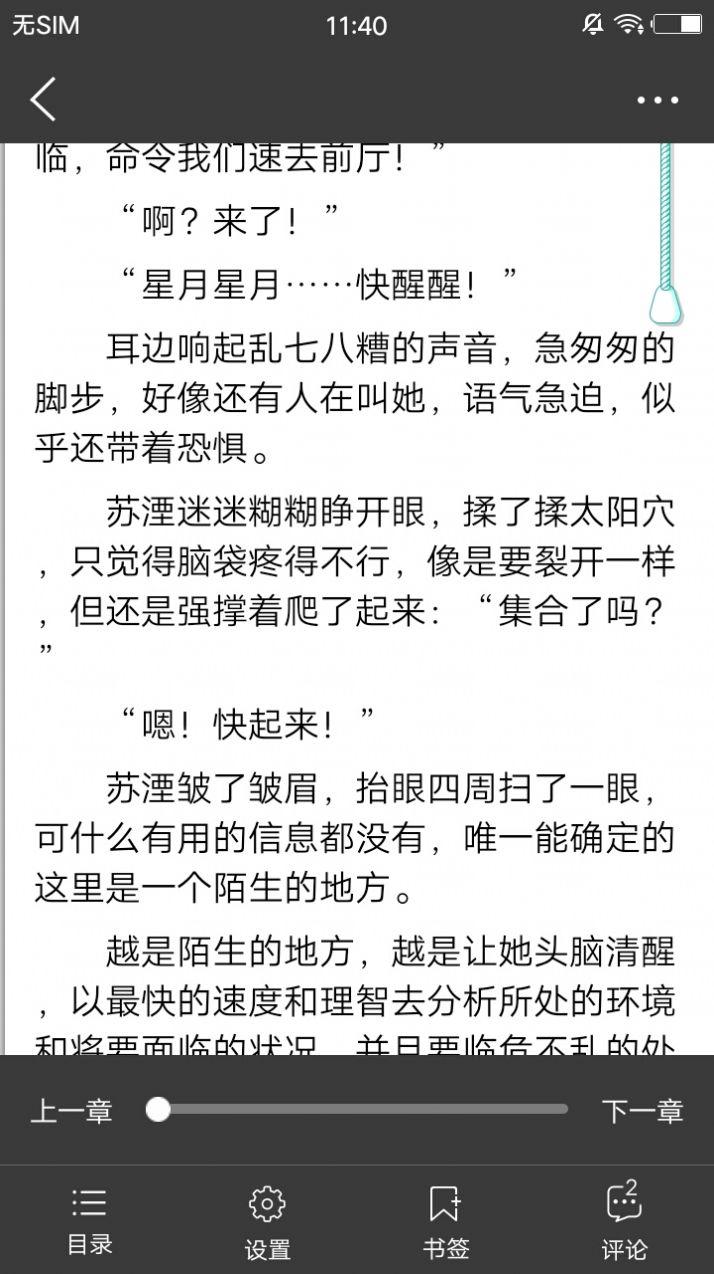The image size is (714, 1274).
Task: Tap the hanging pull-cord bookmark tassel
Action: (665, 235)
